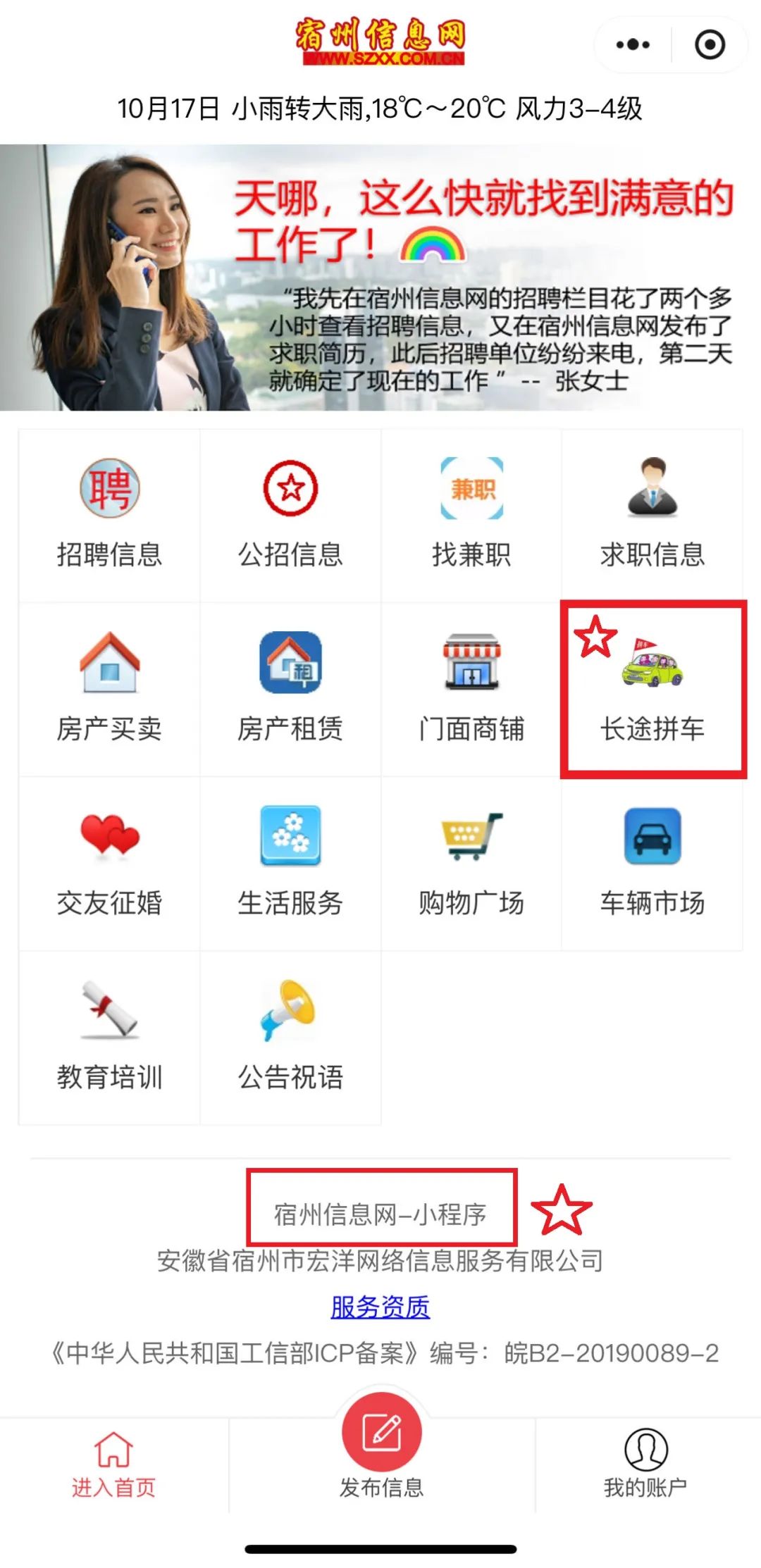The height and width of the screenshot is (1568, 761).
Task: Open 招聘信息 recruitment listings
Action: click(109, 514)
